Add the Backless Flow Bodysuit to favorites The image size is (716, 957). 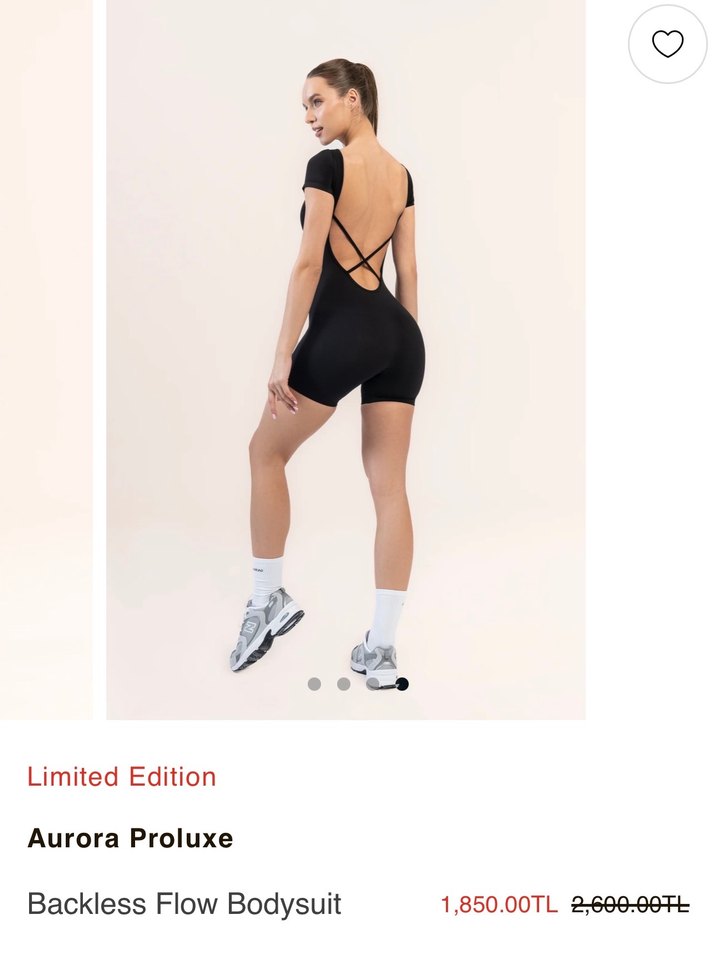tap(667, 44)
